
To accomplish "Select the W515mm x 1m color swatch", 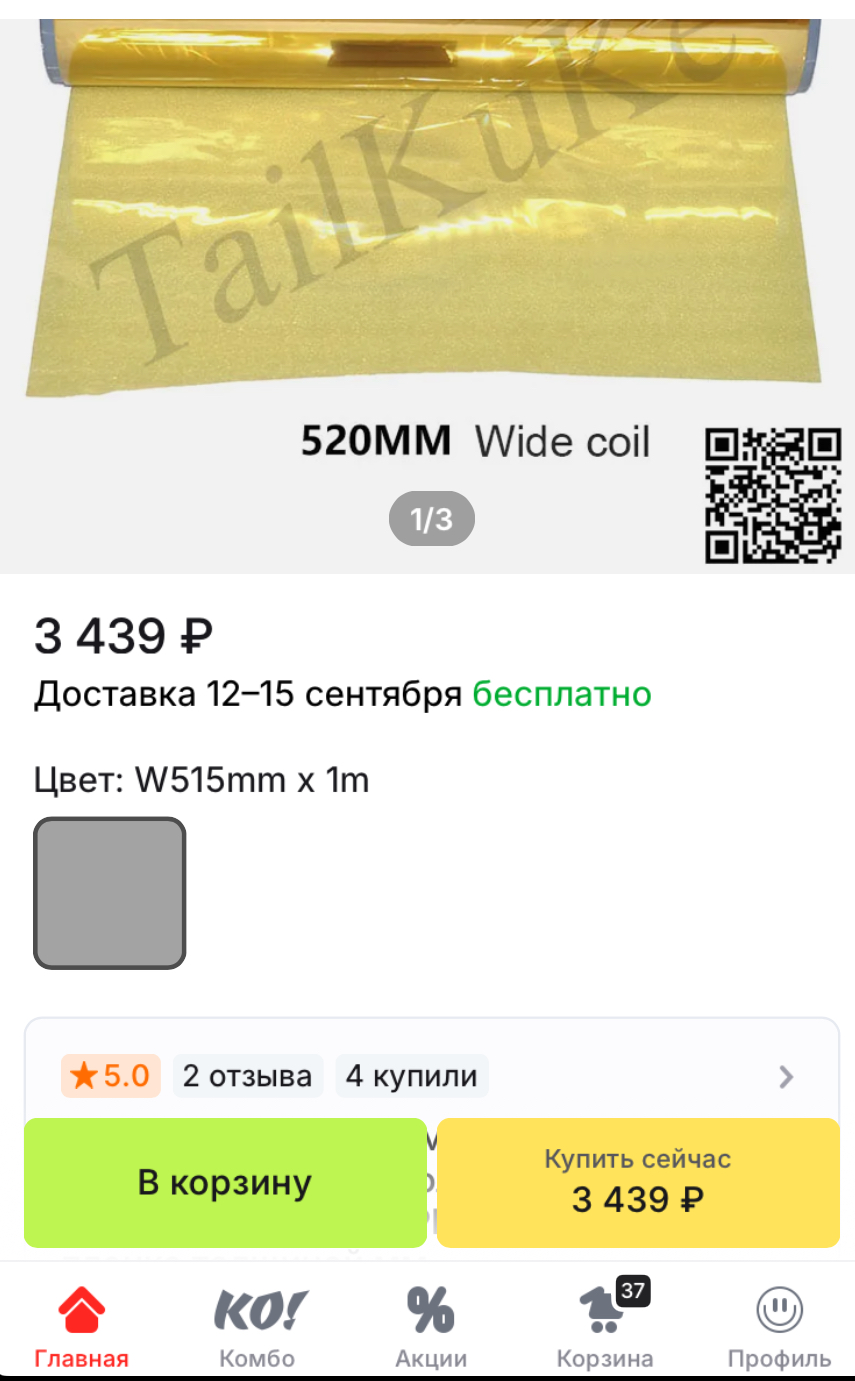I will pos(110,893).
